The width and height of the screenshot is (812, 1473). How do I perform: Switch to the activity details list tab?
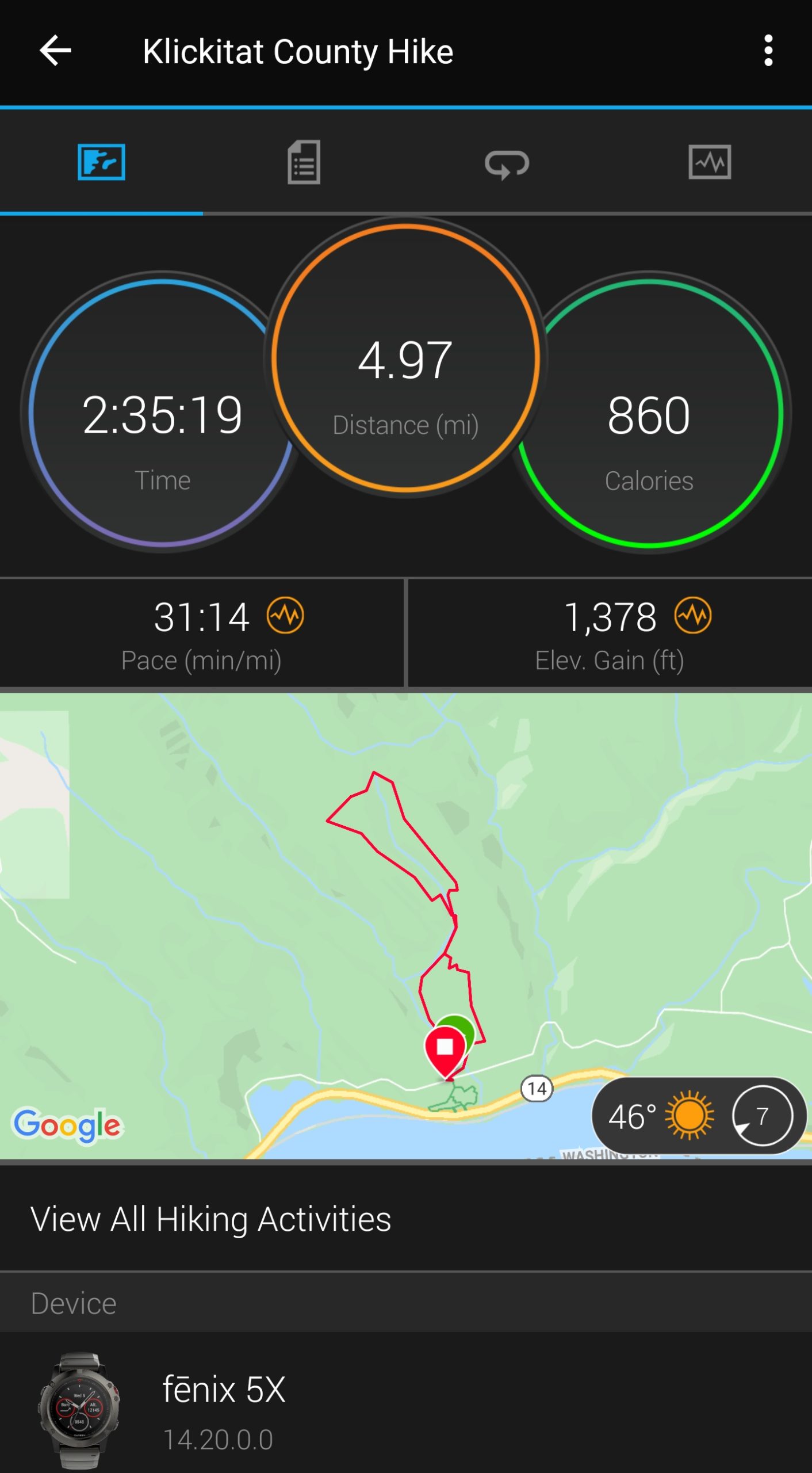point(304,163)
